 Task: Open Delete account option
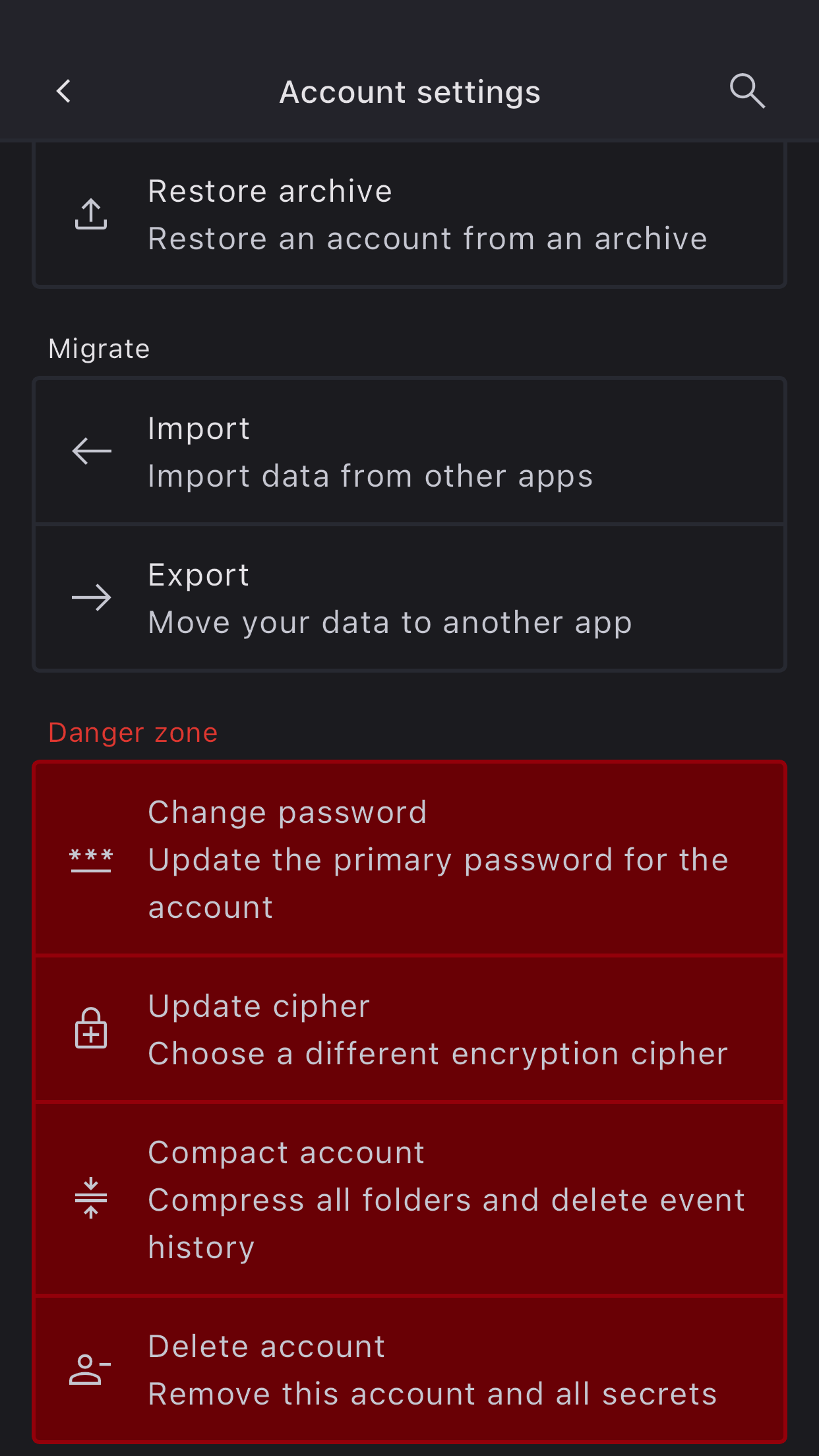coord(409,1370)
